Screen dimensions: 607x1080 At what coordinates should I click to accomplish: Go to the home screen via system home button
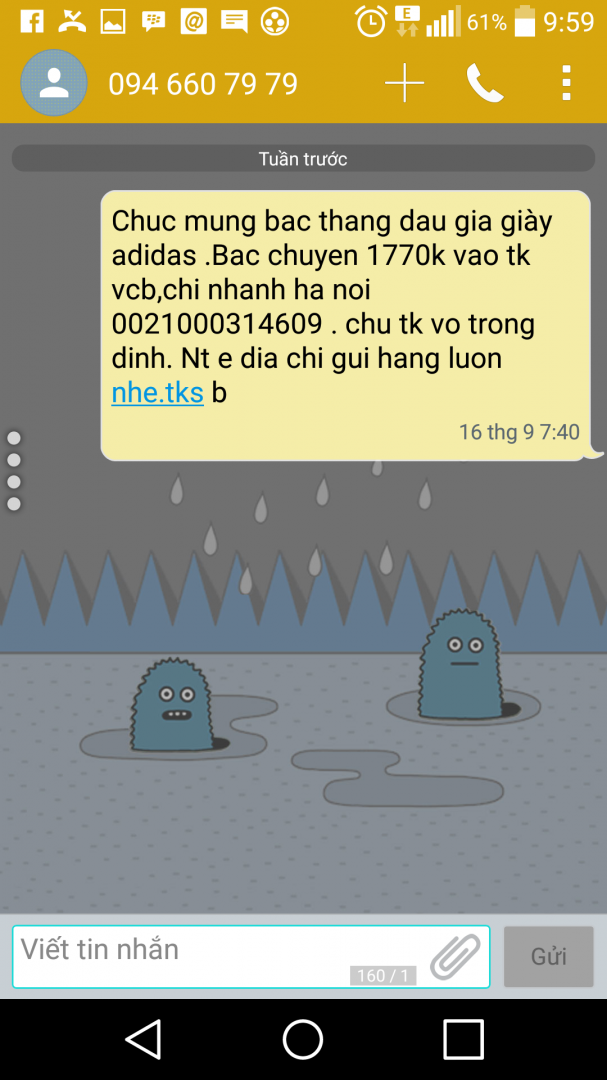303,1039
